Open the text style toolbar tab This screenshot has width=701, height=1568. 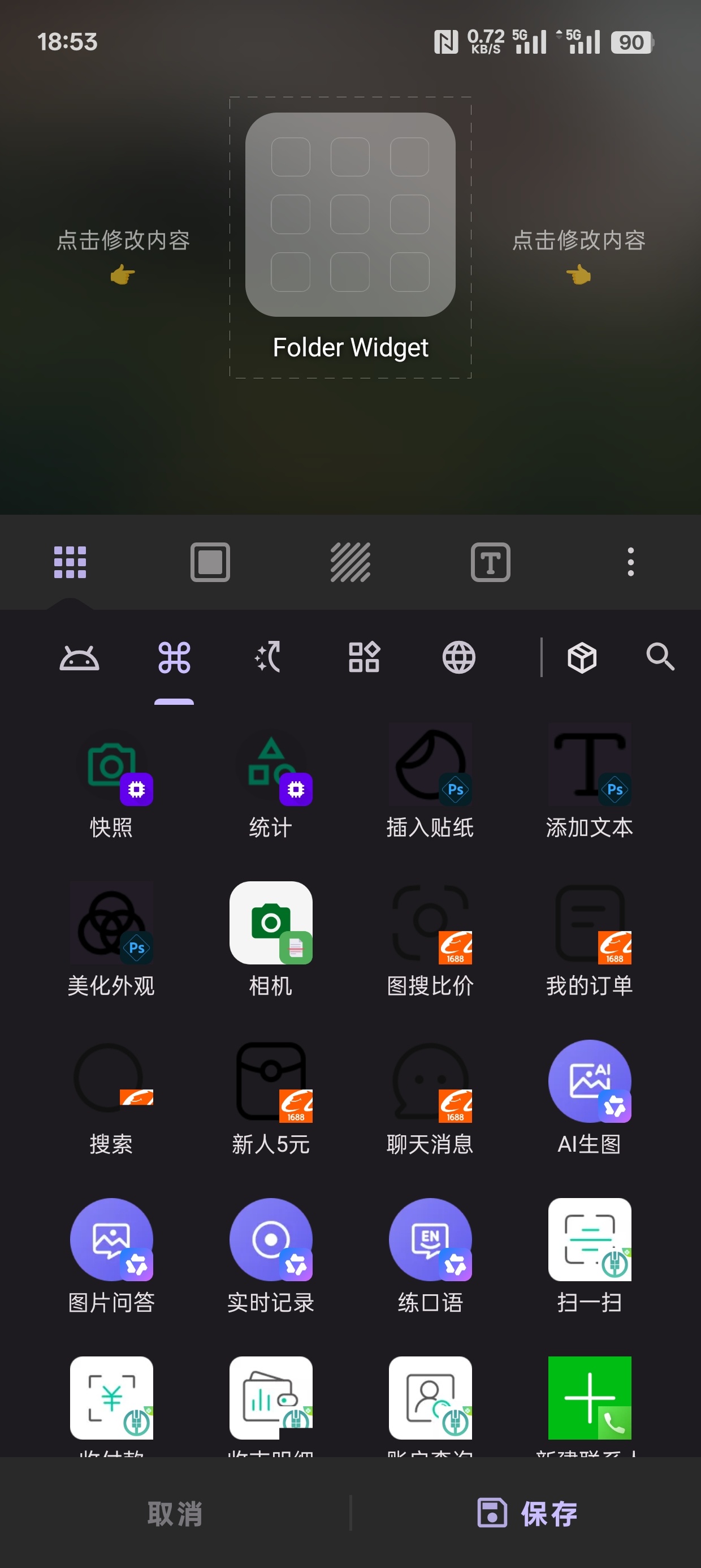(x=490, y=561)
